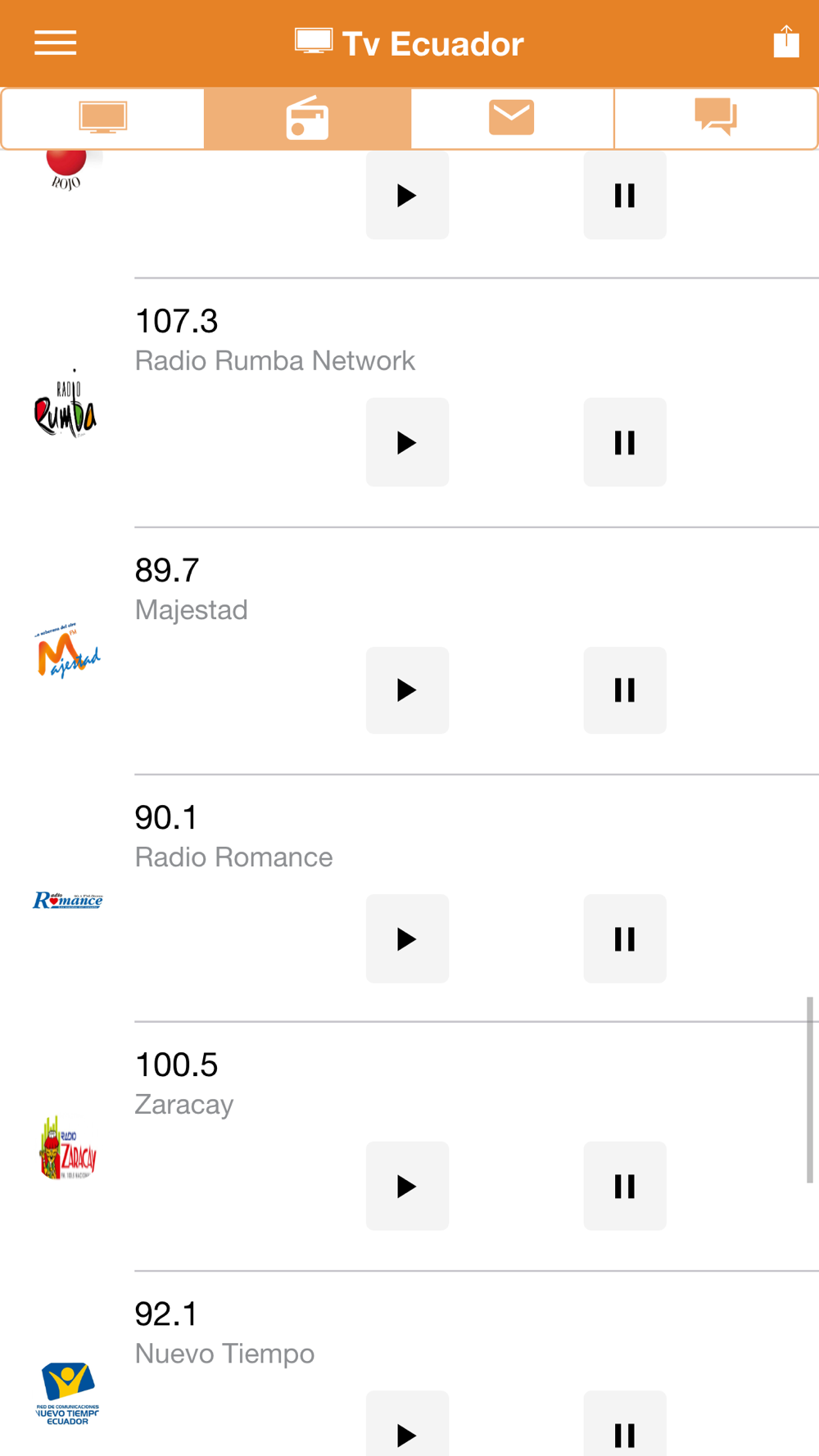Pause the Rojo station
This screenshot has width=819, height=1456.
coord(625,195)
